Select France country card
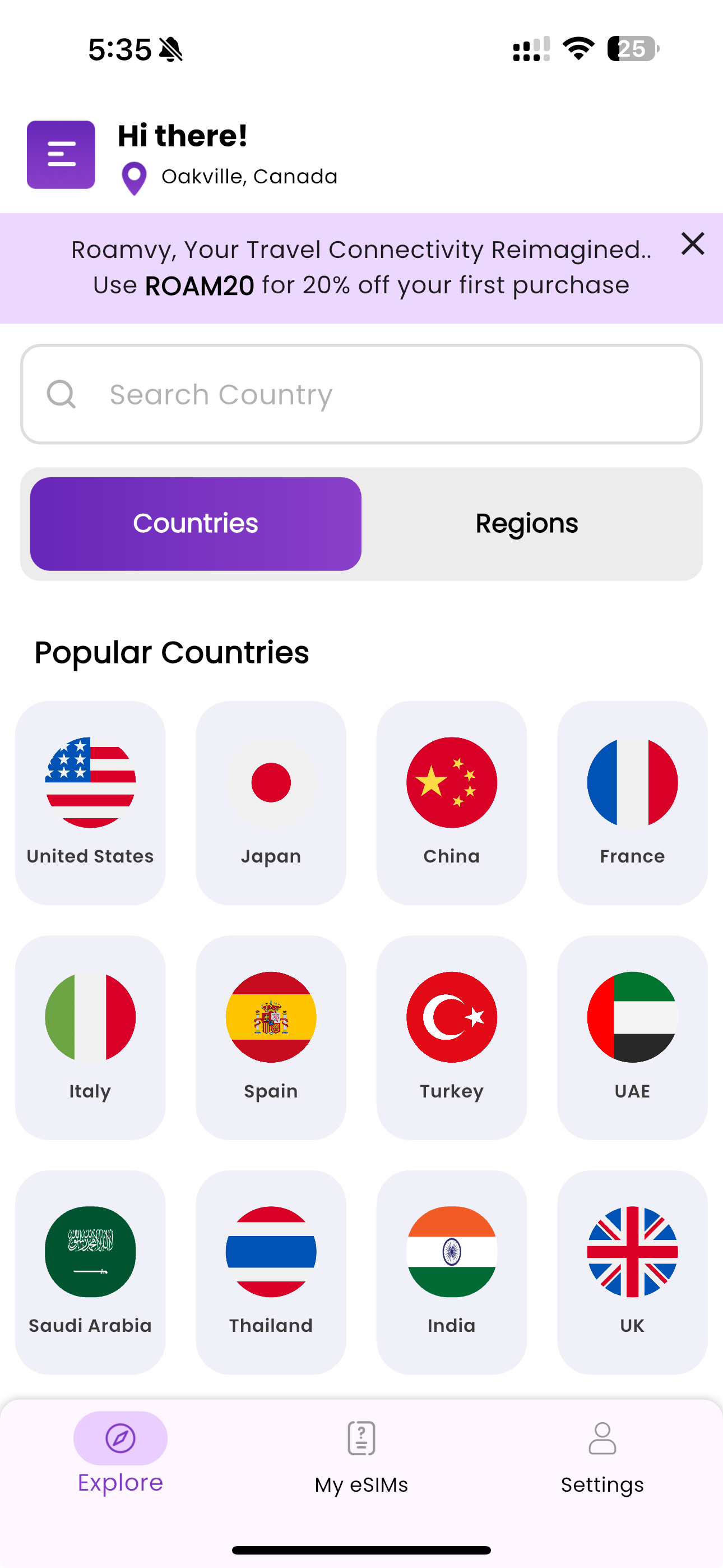 (632, 803)
